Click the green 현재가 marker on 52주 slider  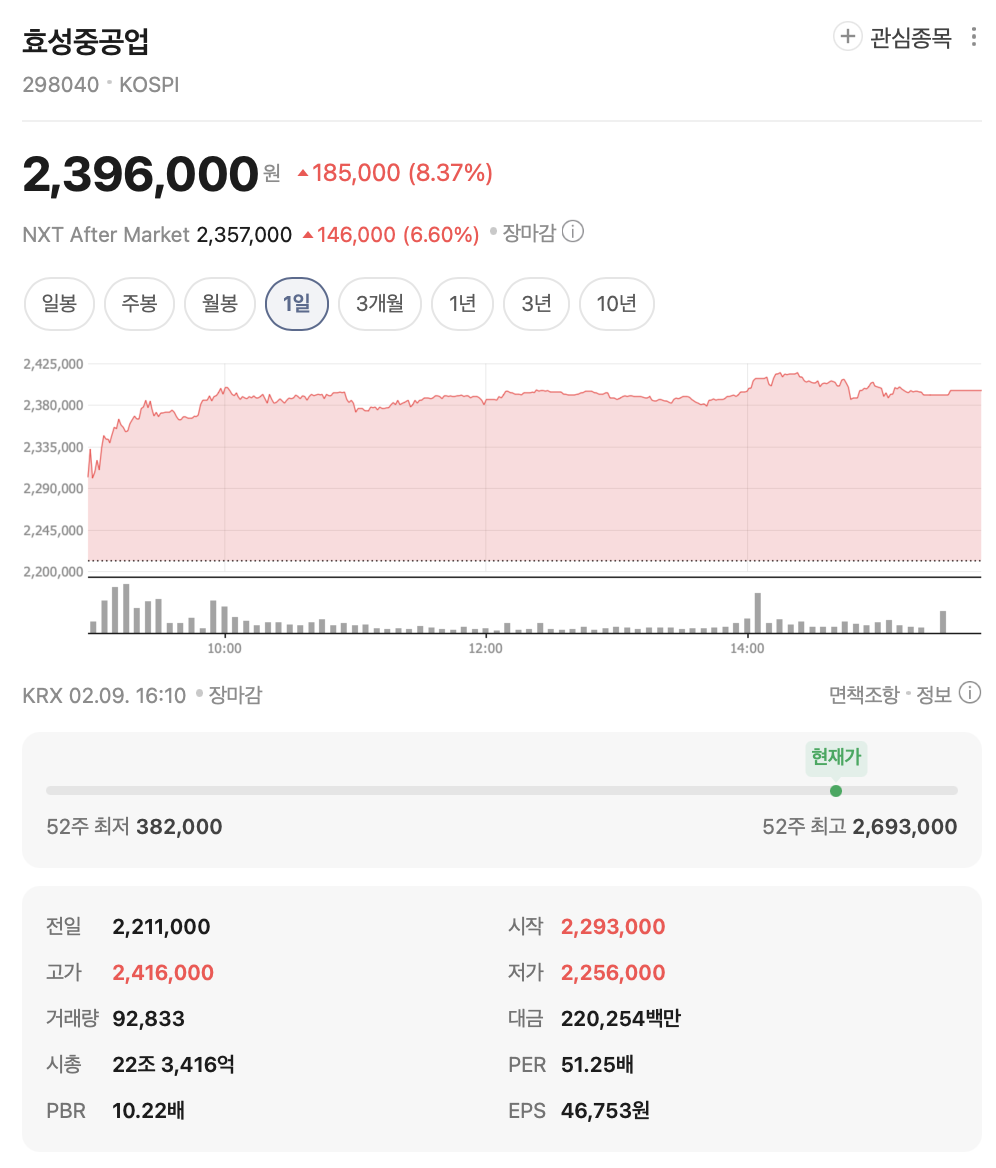pos(836,790)
